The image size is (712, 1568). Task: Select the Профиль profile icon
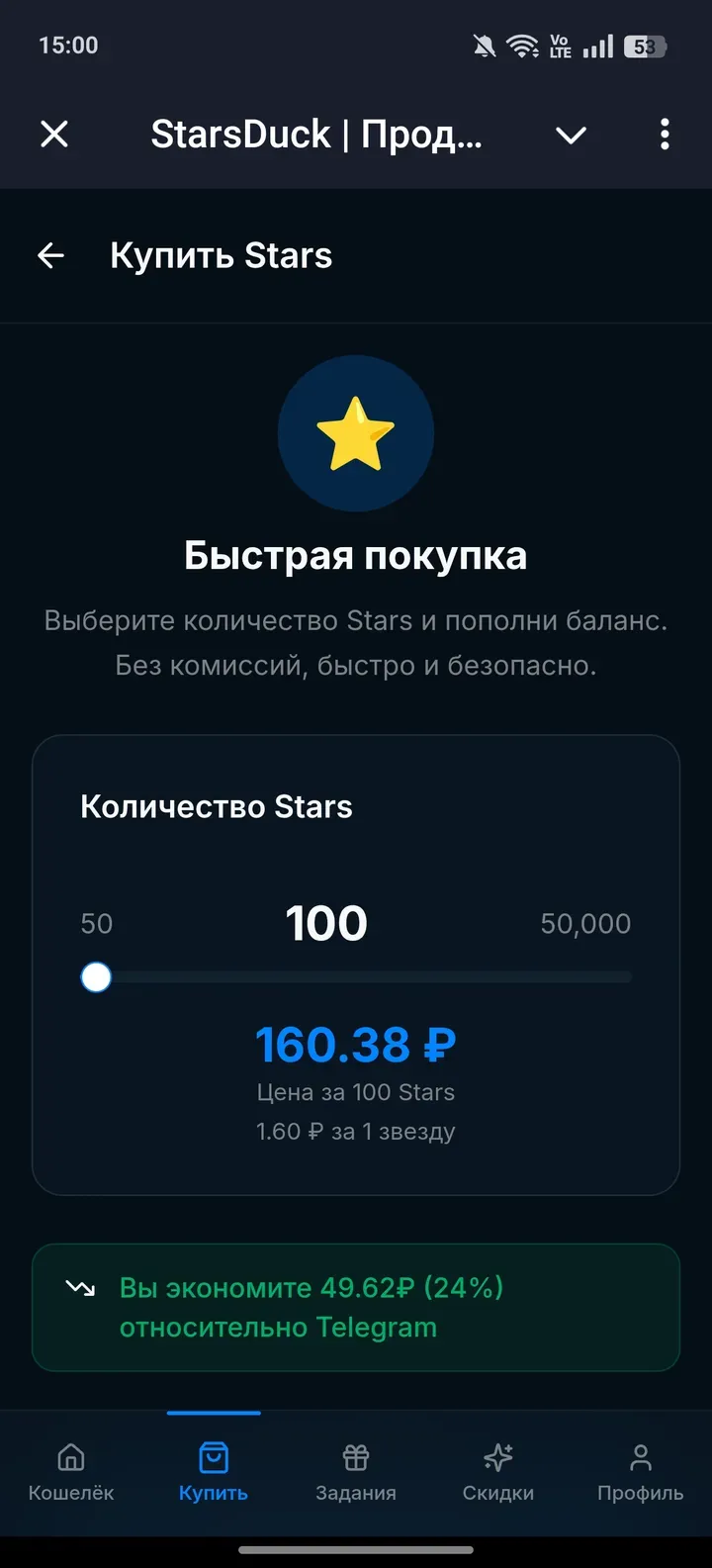click(x=639, y=1455)
